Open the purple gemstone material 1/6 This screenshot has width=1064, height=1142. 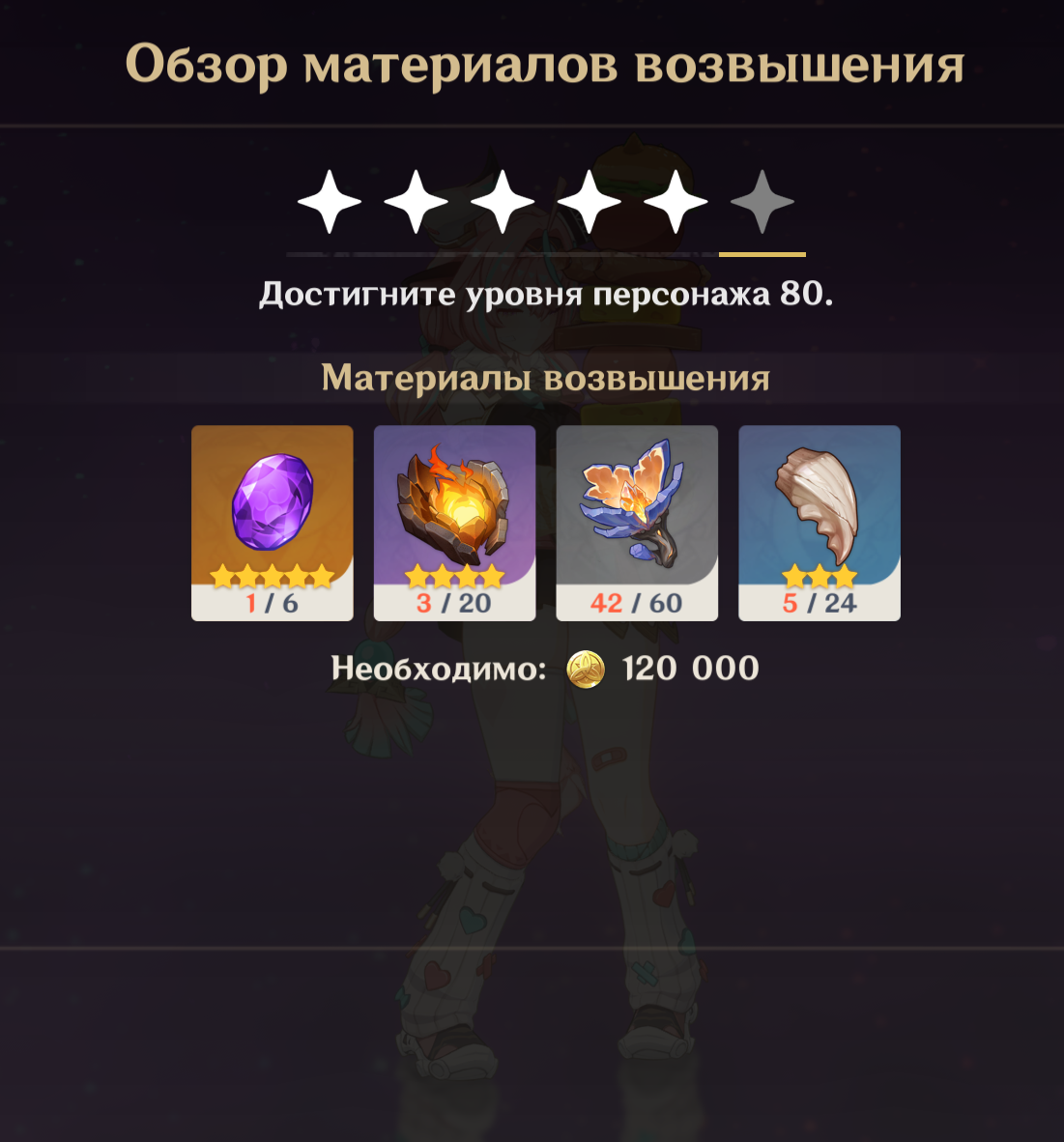[x=272, y=522]
